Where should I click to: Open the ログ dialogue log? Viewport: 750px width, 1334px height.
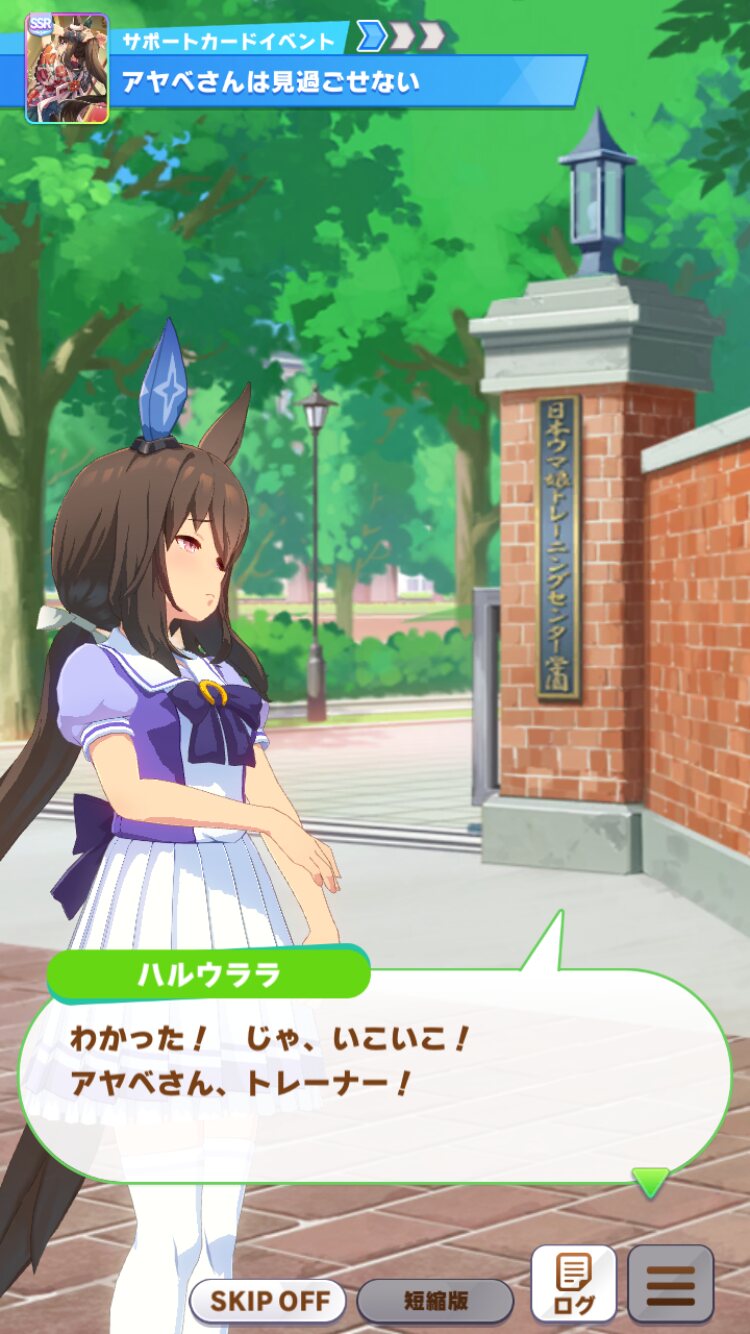click(x=573, y=1284)
